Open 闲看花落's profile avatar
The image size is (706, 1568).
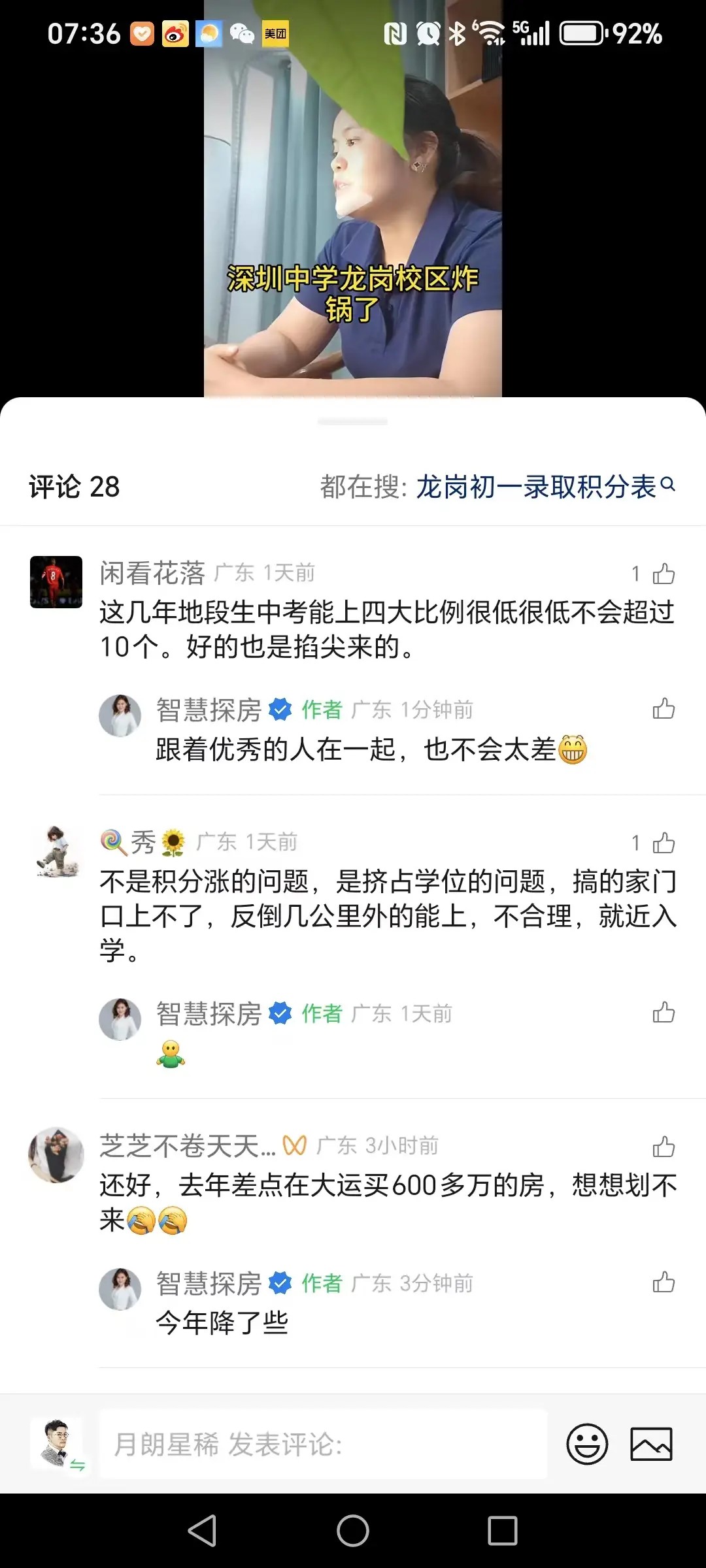[x=56, y=582]
